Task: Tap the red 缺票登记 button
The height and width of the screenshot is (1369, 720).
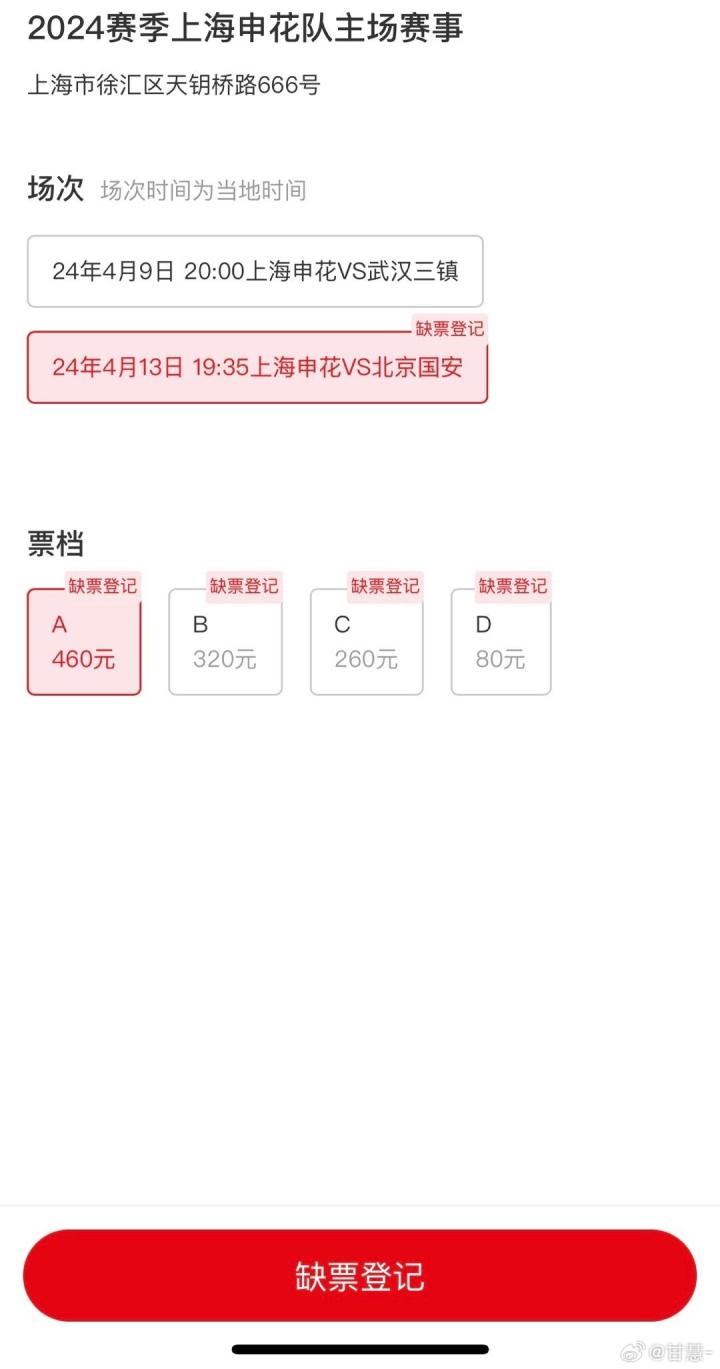Action: click(360, 1276)
